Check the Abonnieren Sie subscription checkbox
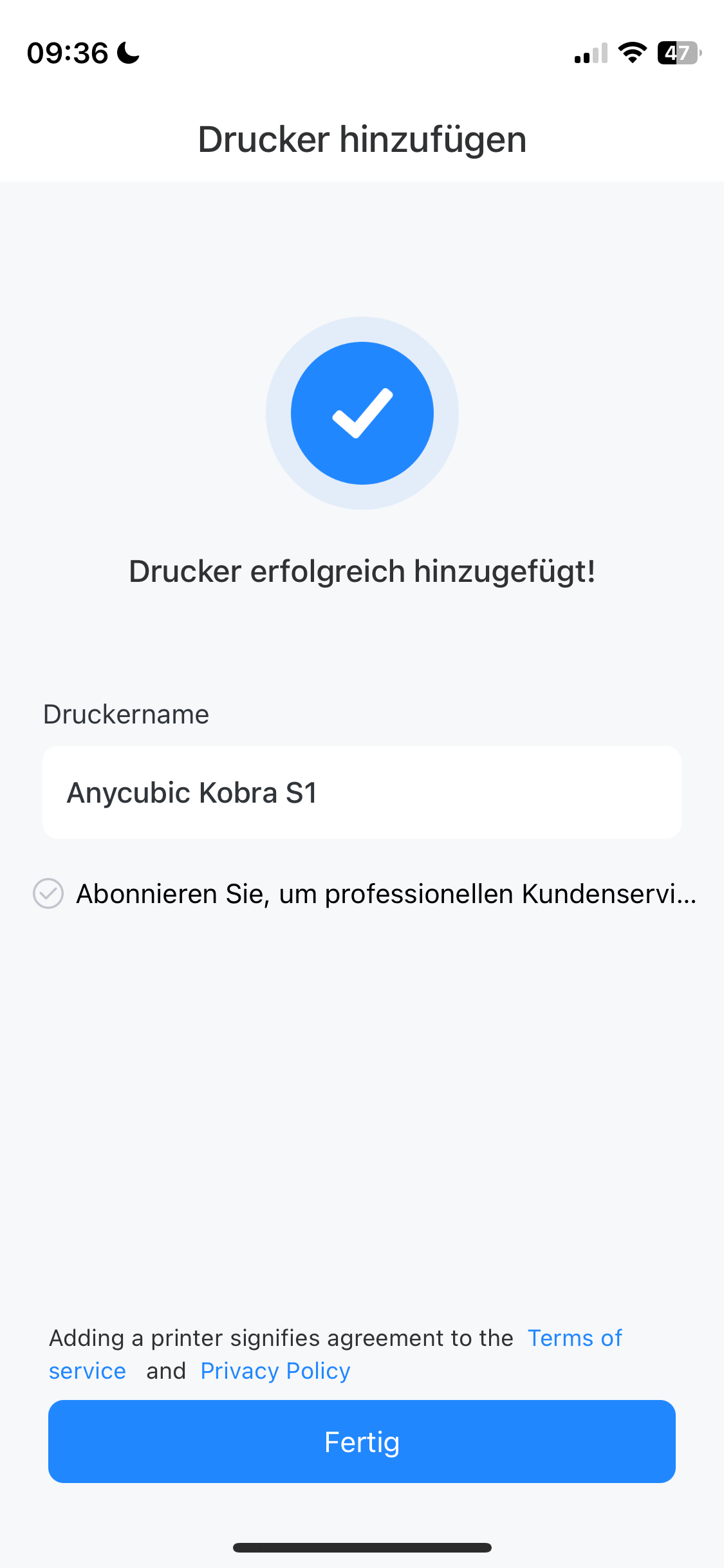 (x=48, y=893)
